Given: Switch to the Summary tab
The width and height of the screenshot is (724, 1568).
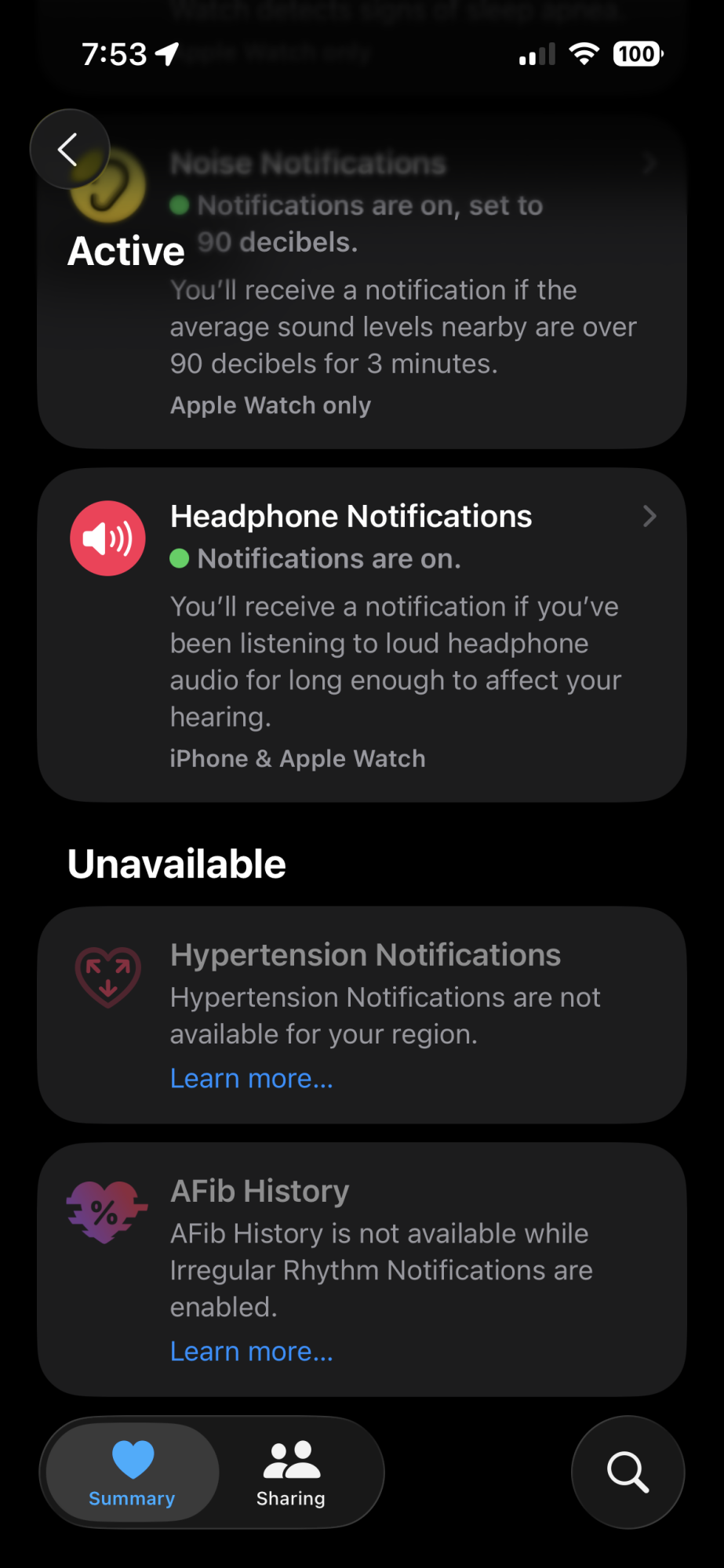Looking at the screenshot, I should click(132, 1472).
